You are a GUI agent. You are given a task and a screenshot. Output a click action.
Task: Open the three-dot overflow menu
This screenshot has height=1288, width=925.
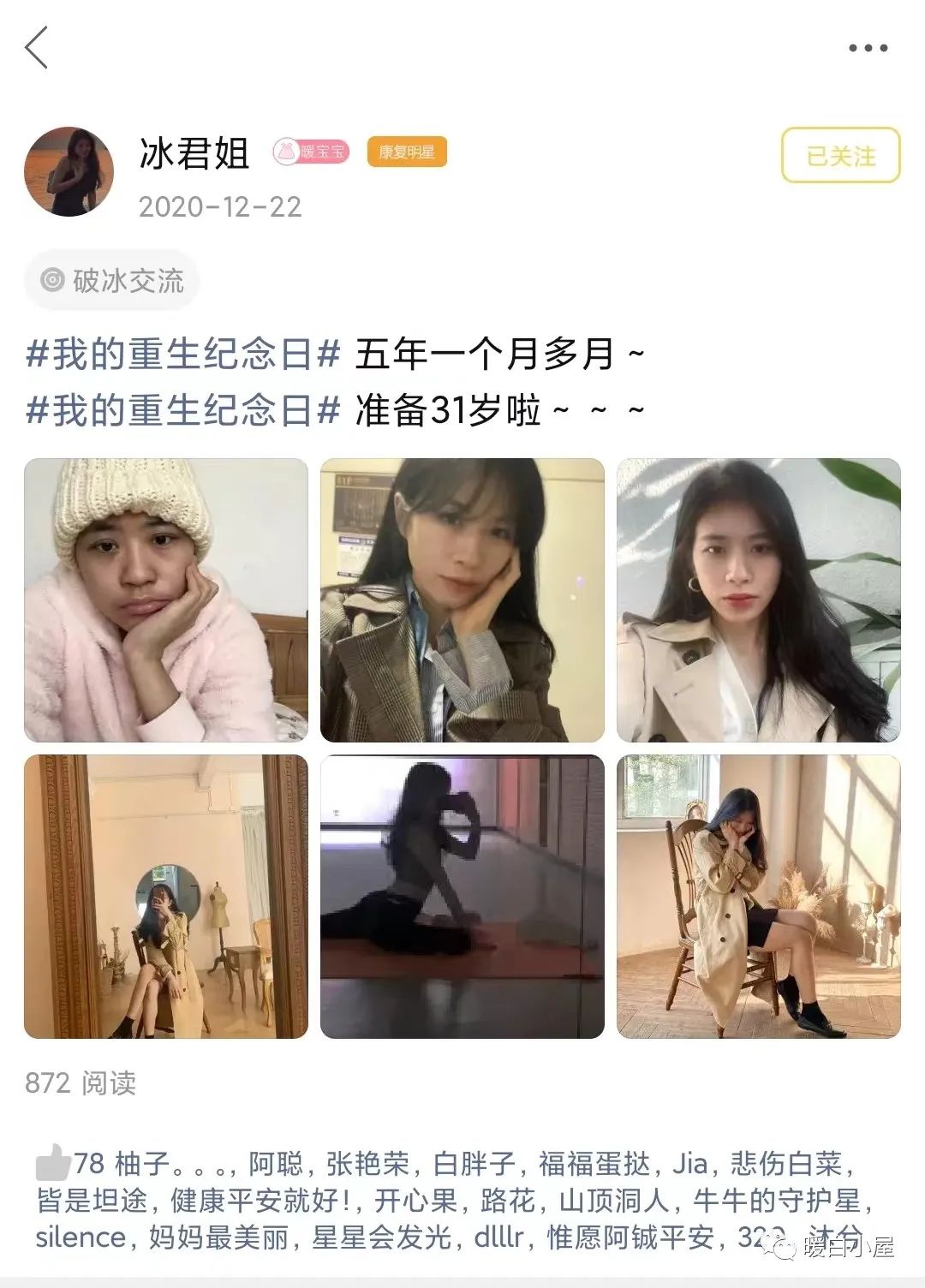[x=868, y=48]
